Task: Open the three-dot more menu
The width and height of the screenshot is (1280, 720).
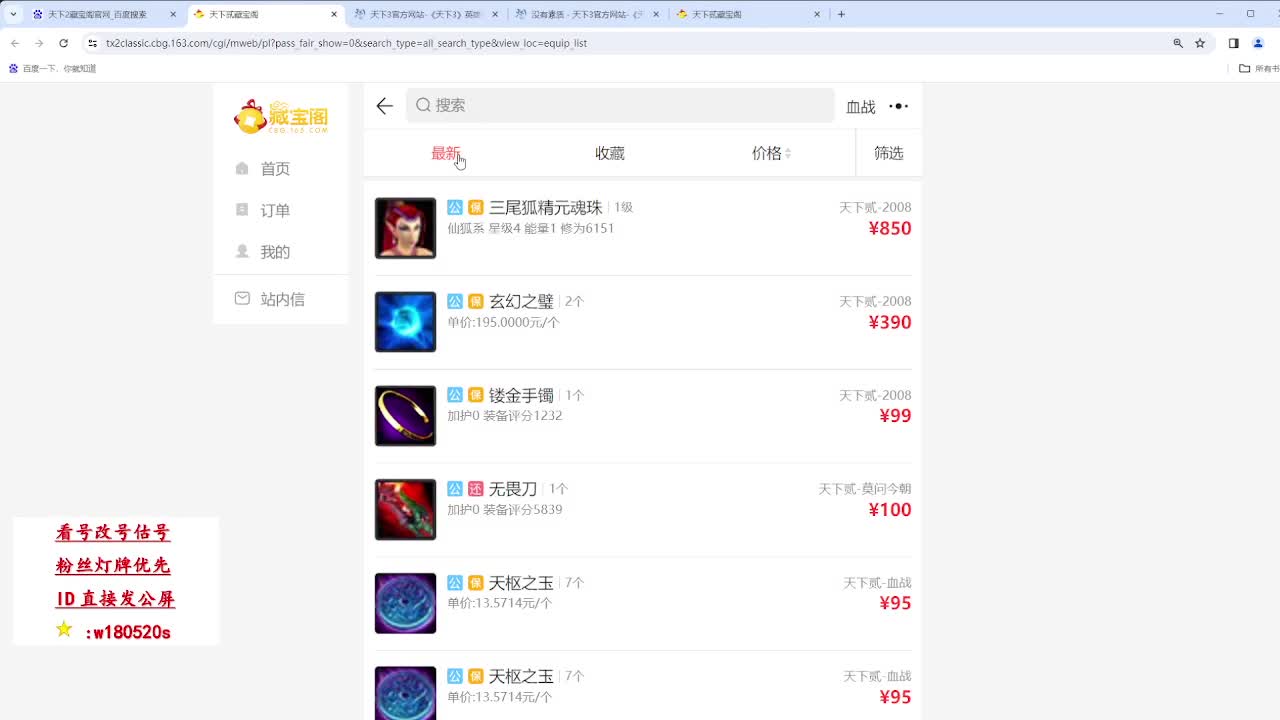Action: tap(898, 106)
